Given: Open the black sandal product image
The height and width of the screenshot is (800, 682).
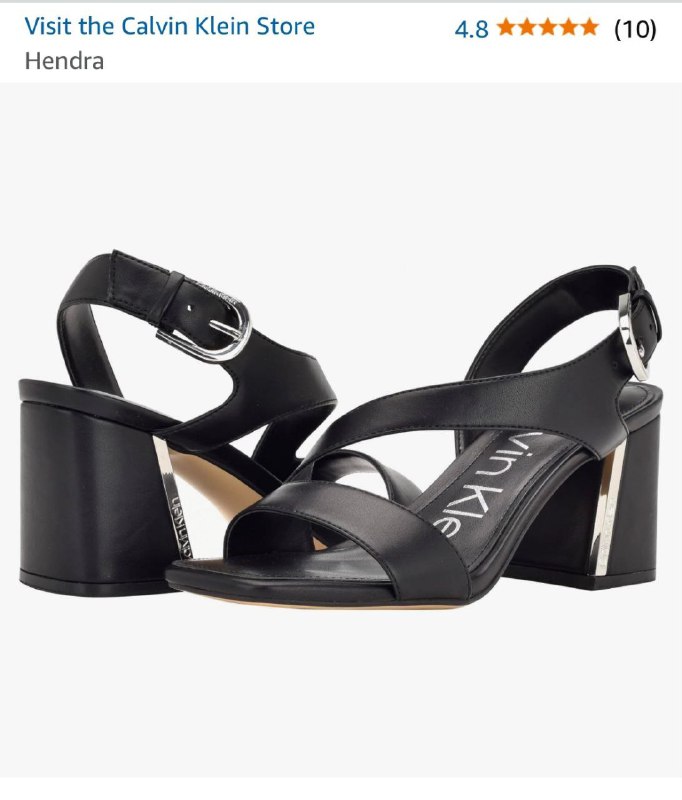Looking at the screenshot, I should tap(340, 430).
